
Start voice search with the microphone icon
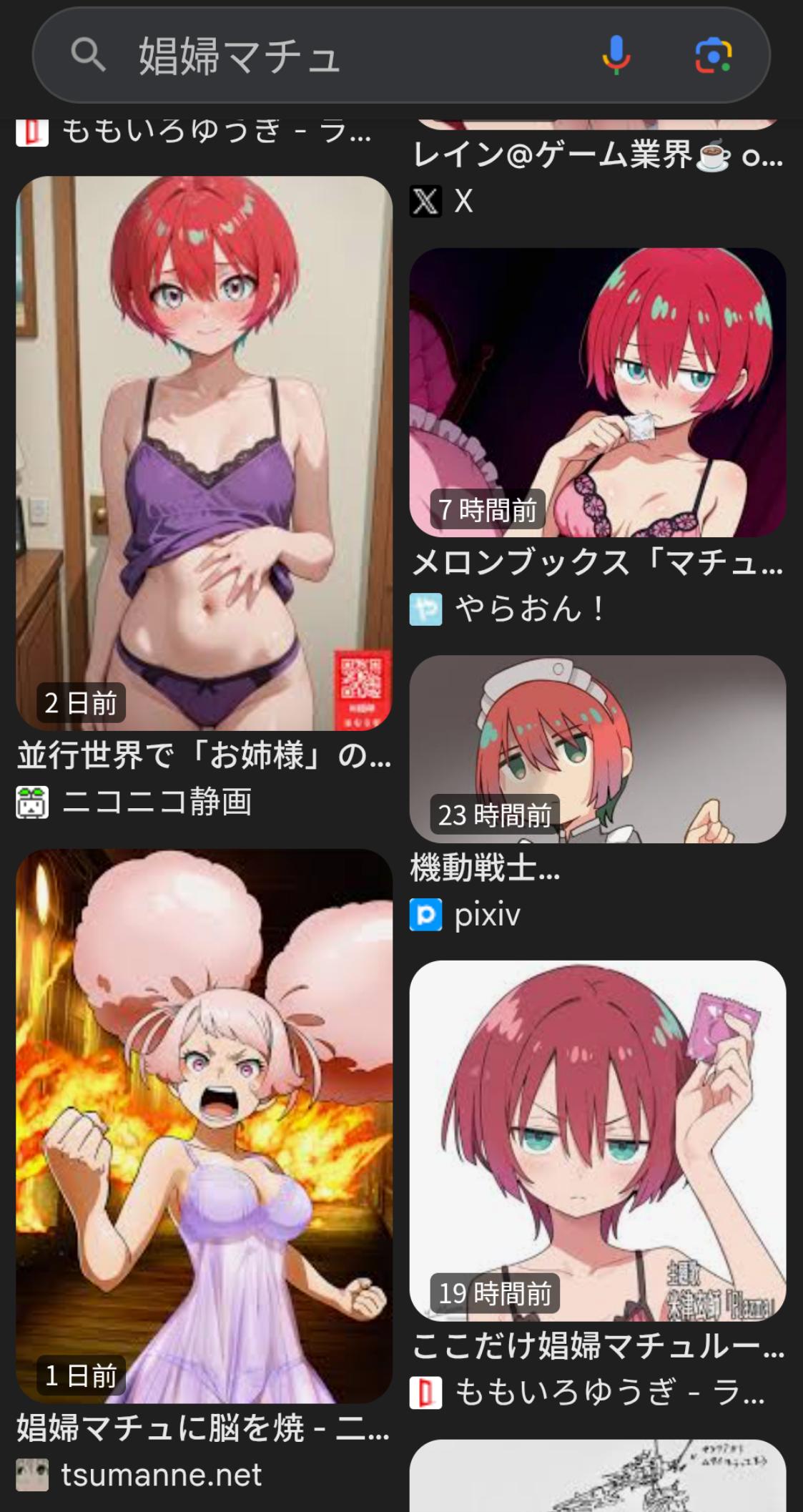616,56
